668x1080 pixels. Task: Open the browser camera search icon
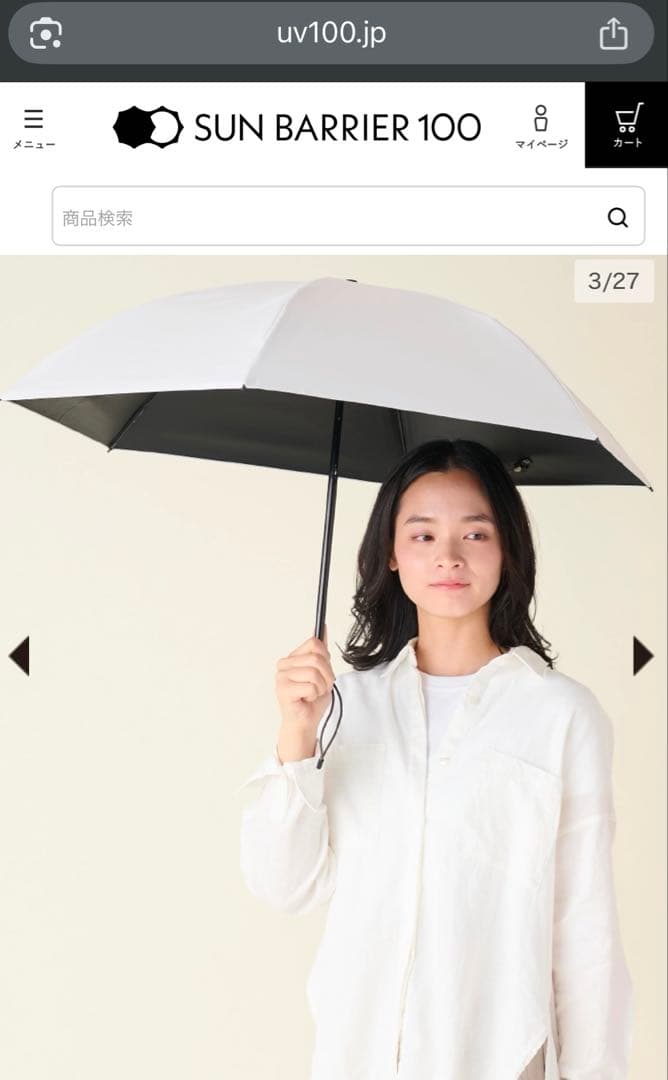[46, 34]
